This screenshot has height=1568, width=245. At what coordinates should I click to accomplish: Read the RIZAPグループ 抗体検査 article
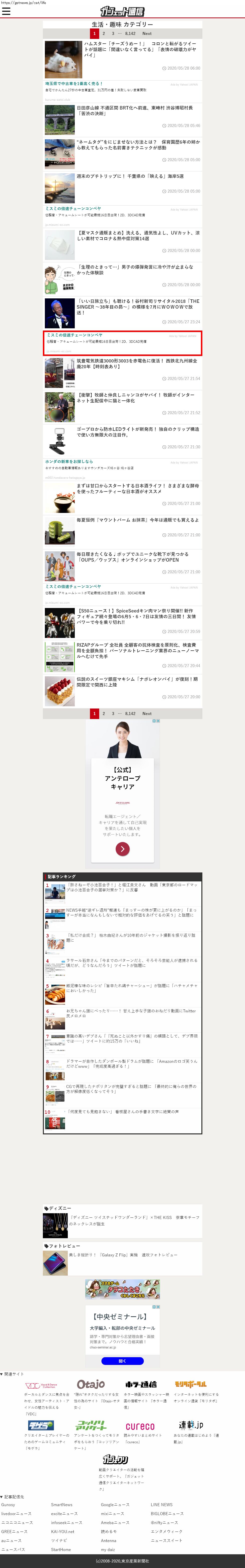pos(137,651)
